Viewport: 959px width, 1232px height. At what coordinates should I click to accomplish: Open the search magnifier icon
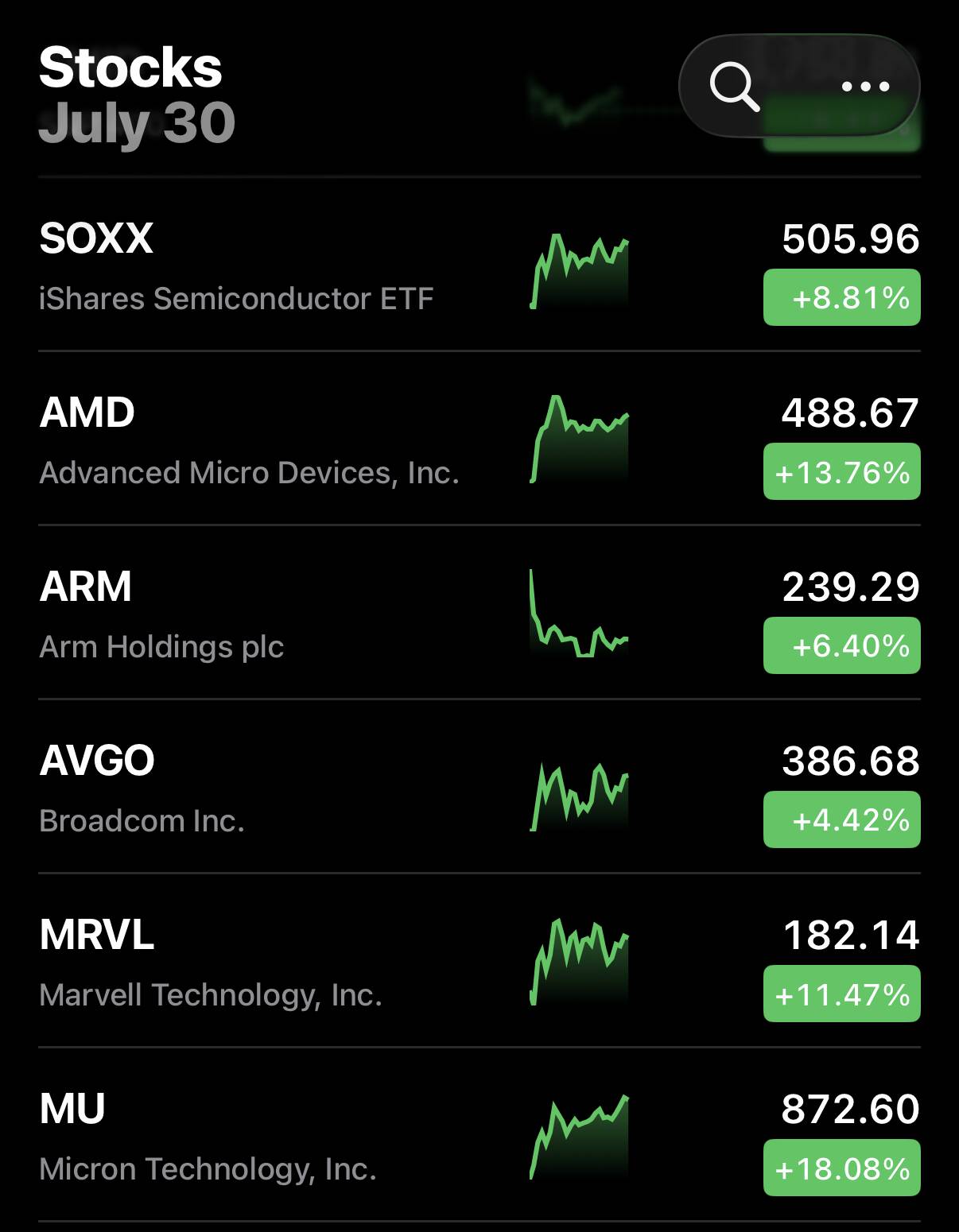pyautogui.click(x=734, y=87)
